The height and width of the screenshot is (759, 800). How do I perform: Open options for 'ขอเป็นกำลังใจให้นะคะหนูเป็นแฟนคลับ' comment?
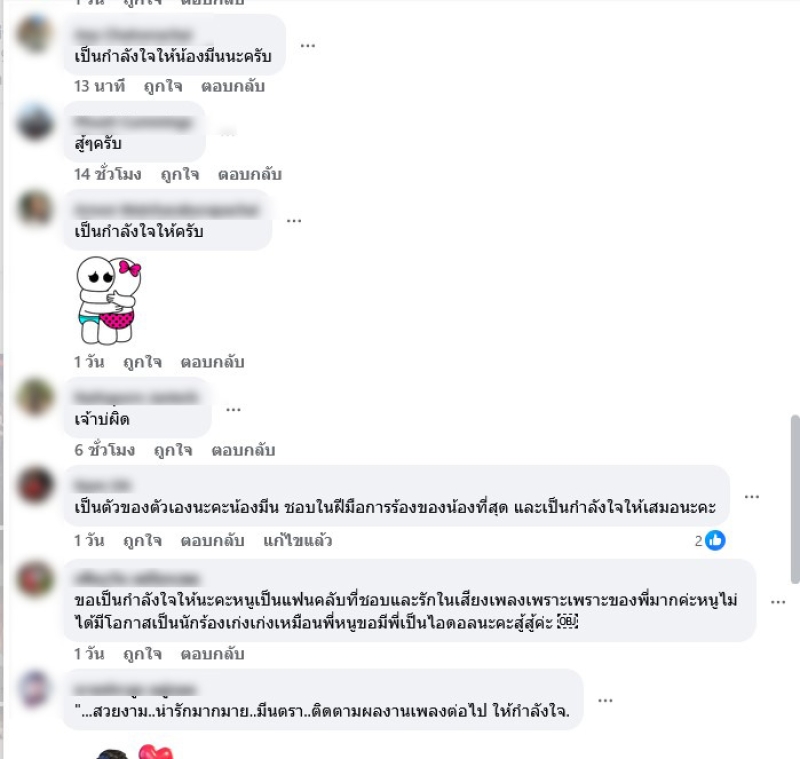(x=778, y=601)
